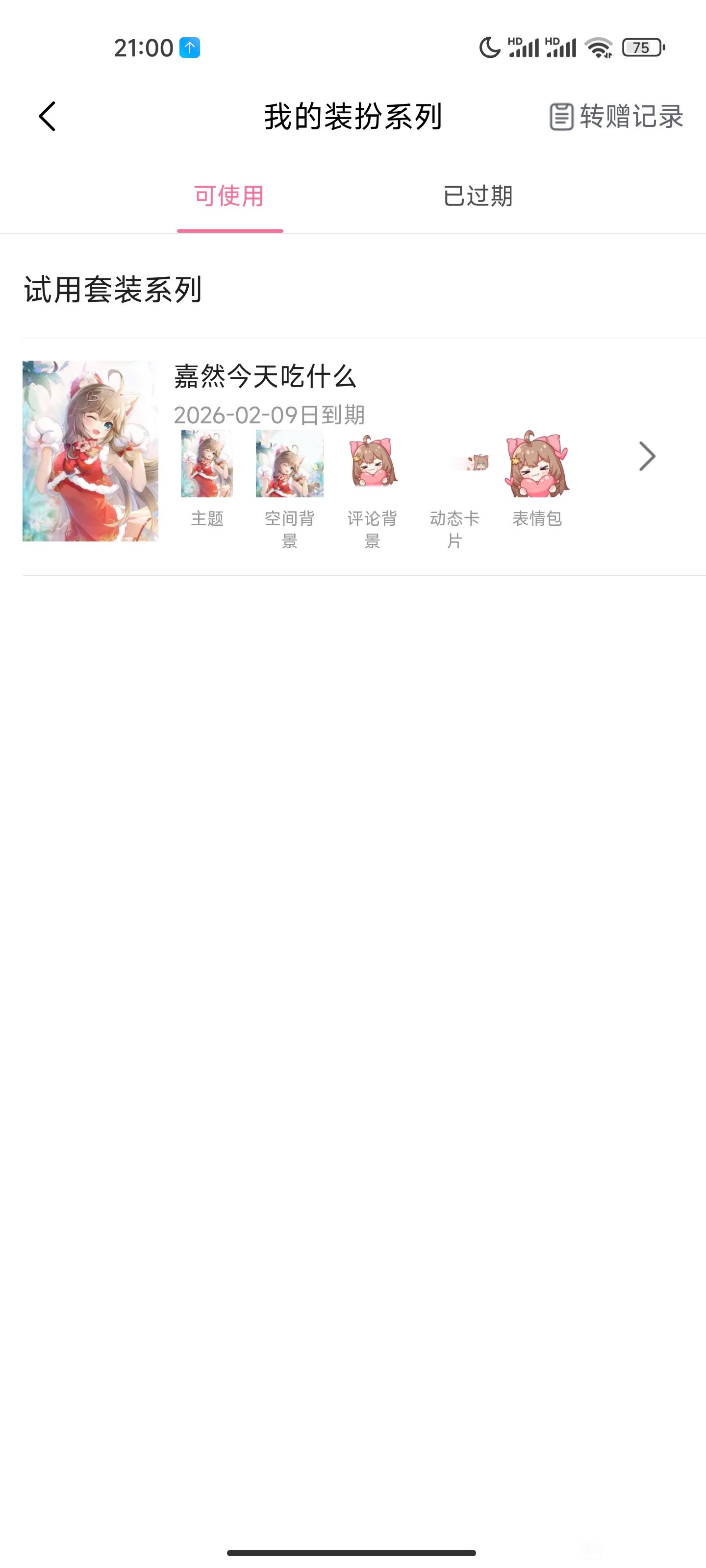Go back using the arrow icon
Image resolution: width=706 pixels, height=1568 pixels.
pos(47,116)
